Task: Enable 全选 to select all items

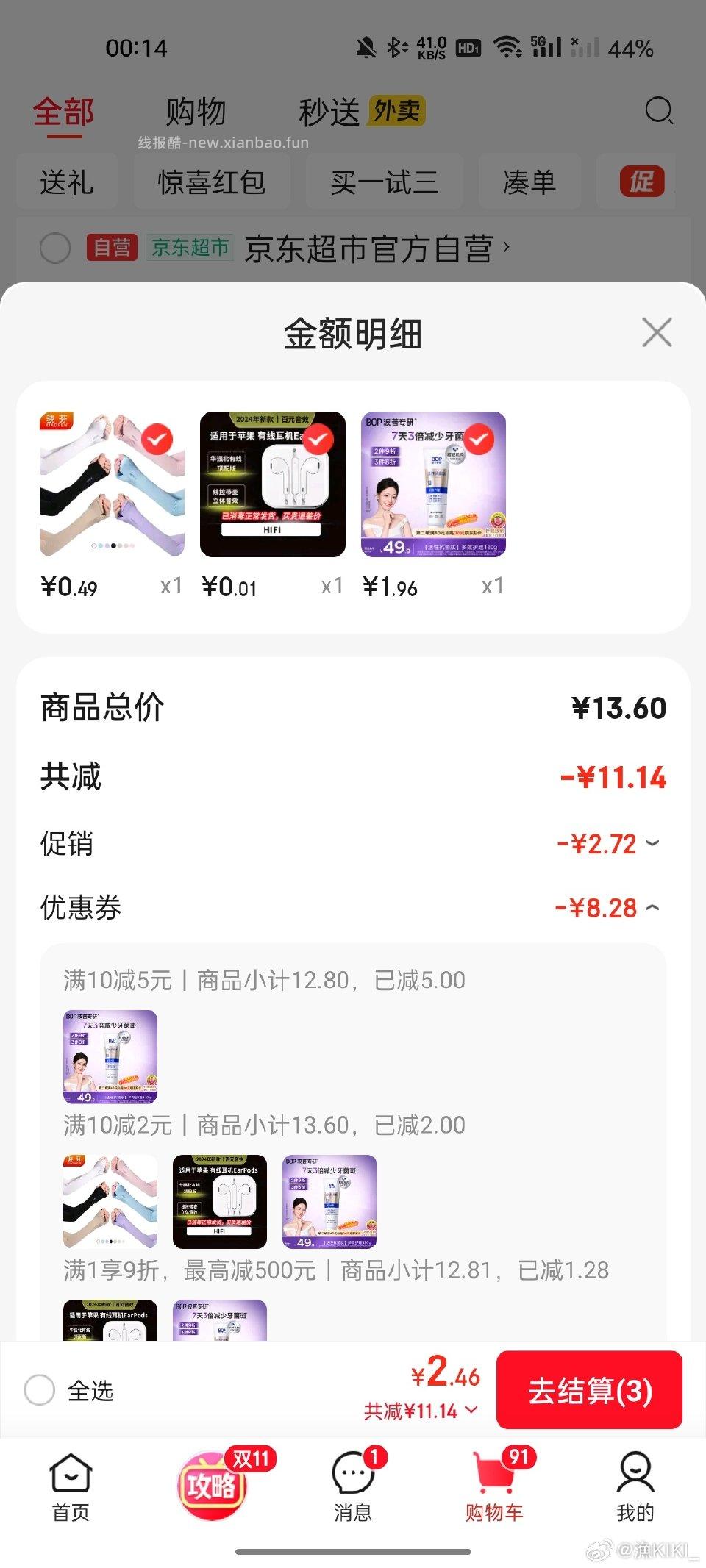Action: click(40, 1390)
